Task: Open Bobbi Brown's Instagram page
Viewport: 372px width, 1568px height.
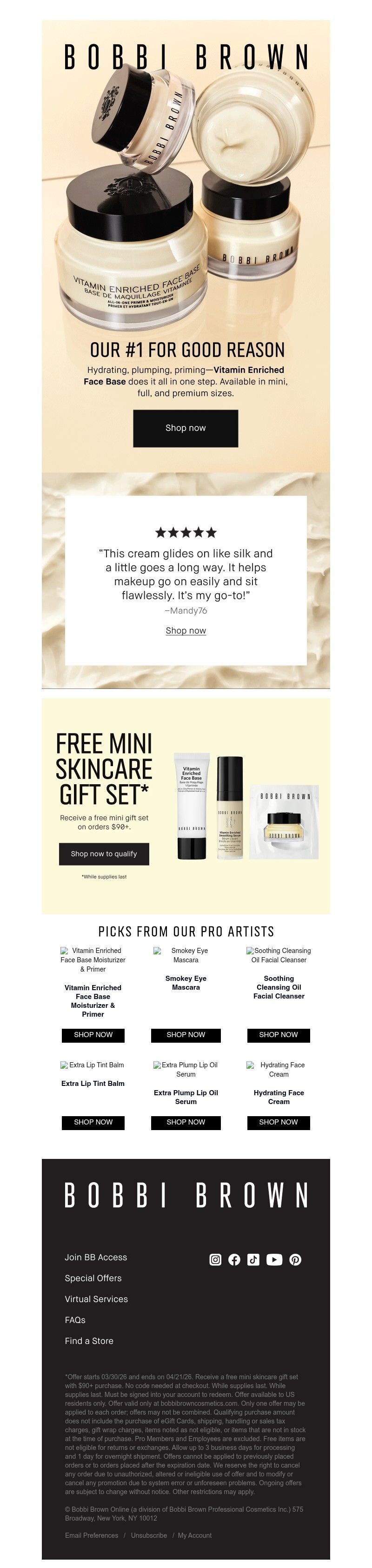Action: point(215,1259)
